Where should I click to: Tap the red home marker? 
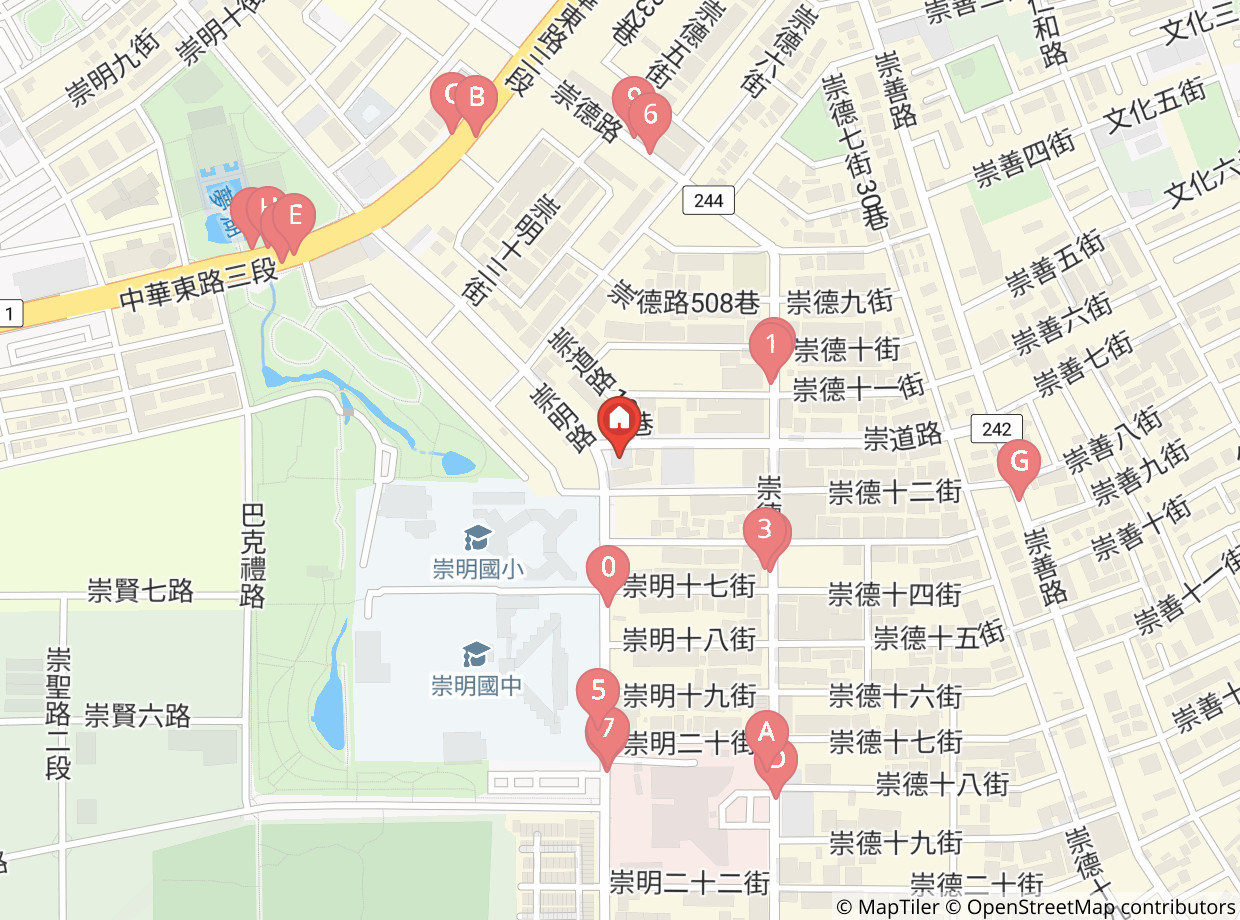click(x=619, y=425)
